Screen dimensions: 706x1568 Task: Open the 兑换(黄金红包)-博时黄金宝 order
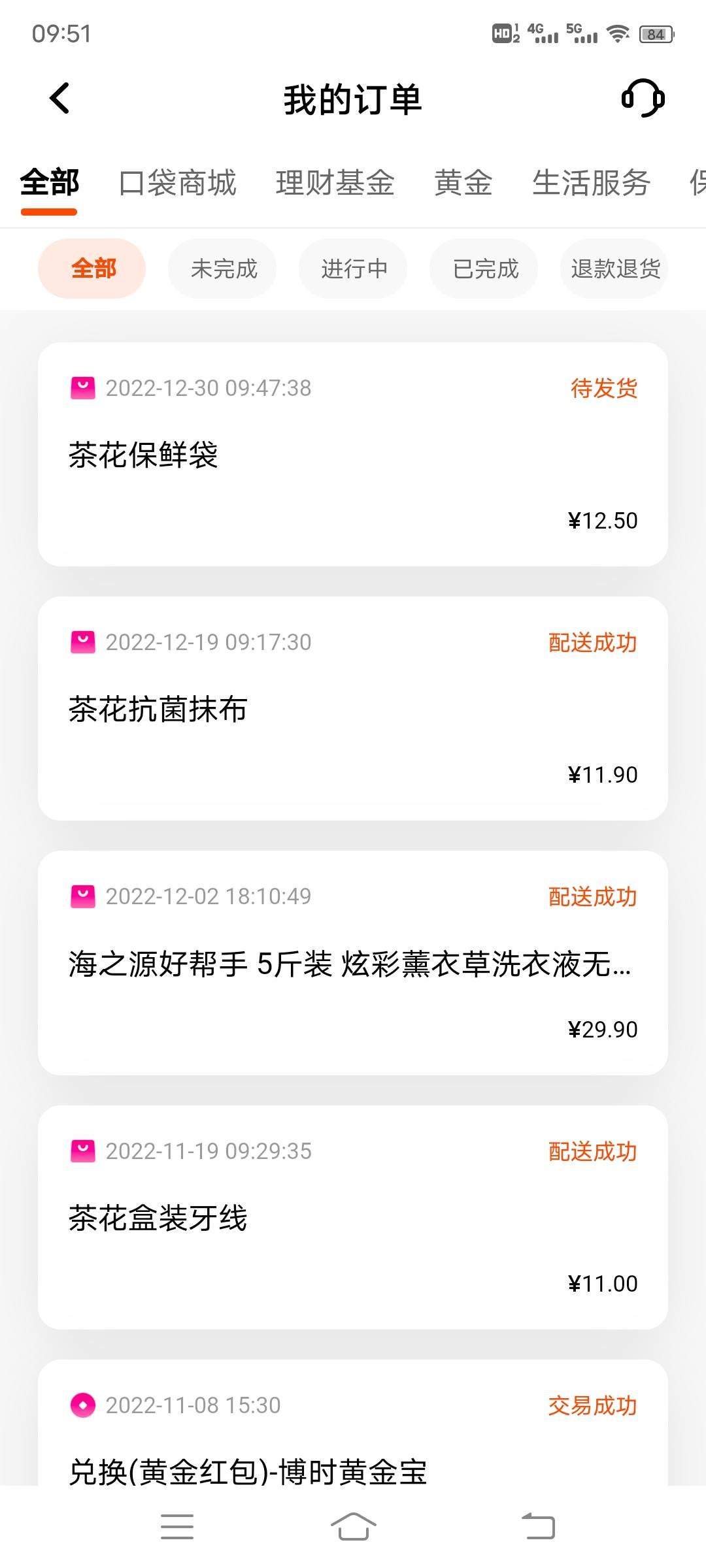point(353,1423)
